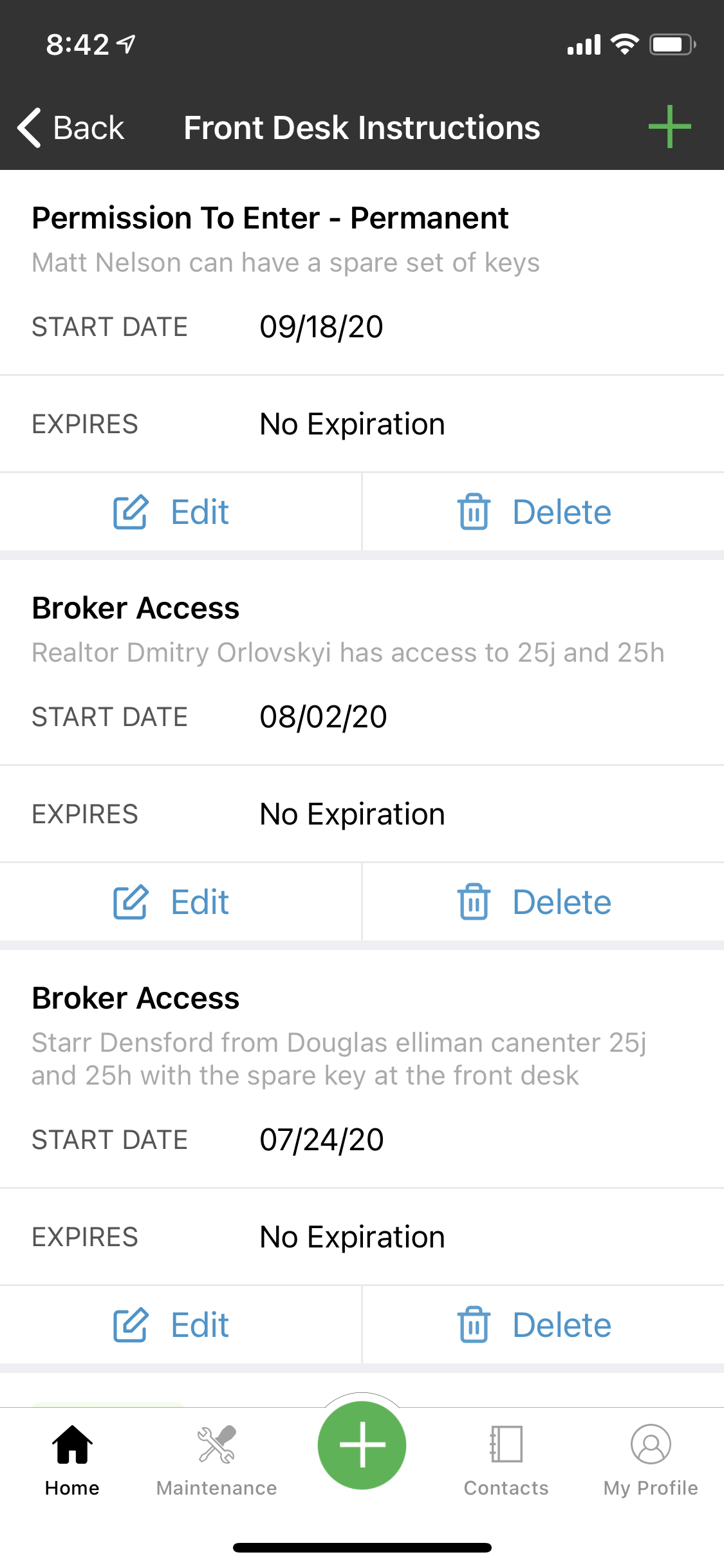Image resolution: width=724 pixels, height=1568 pixels.
Task: Edit the Dmitry Orlovskyi Broker Access instruction
Action: [x=172, y=902]
